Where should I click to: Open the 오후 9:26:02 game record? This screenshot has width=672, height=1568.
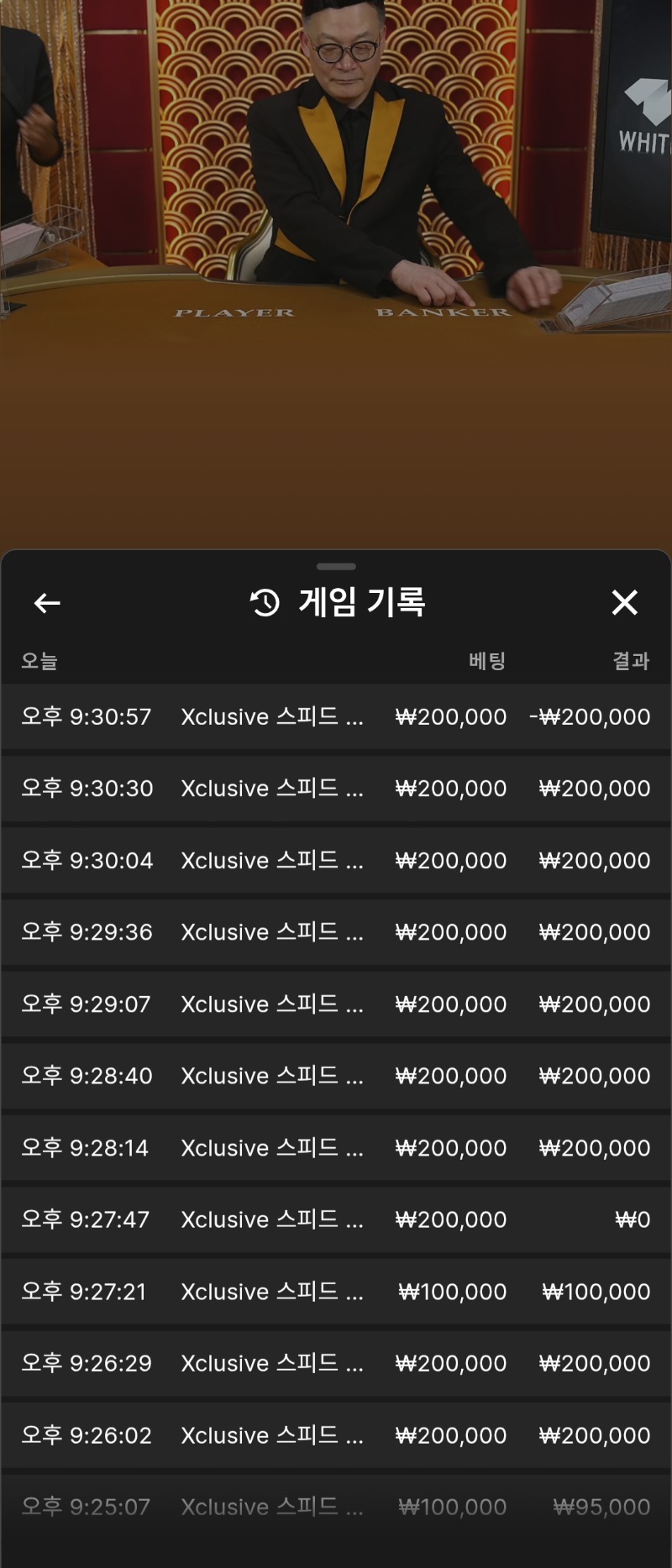point(336,1434)
